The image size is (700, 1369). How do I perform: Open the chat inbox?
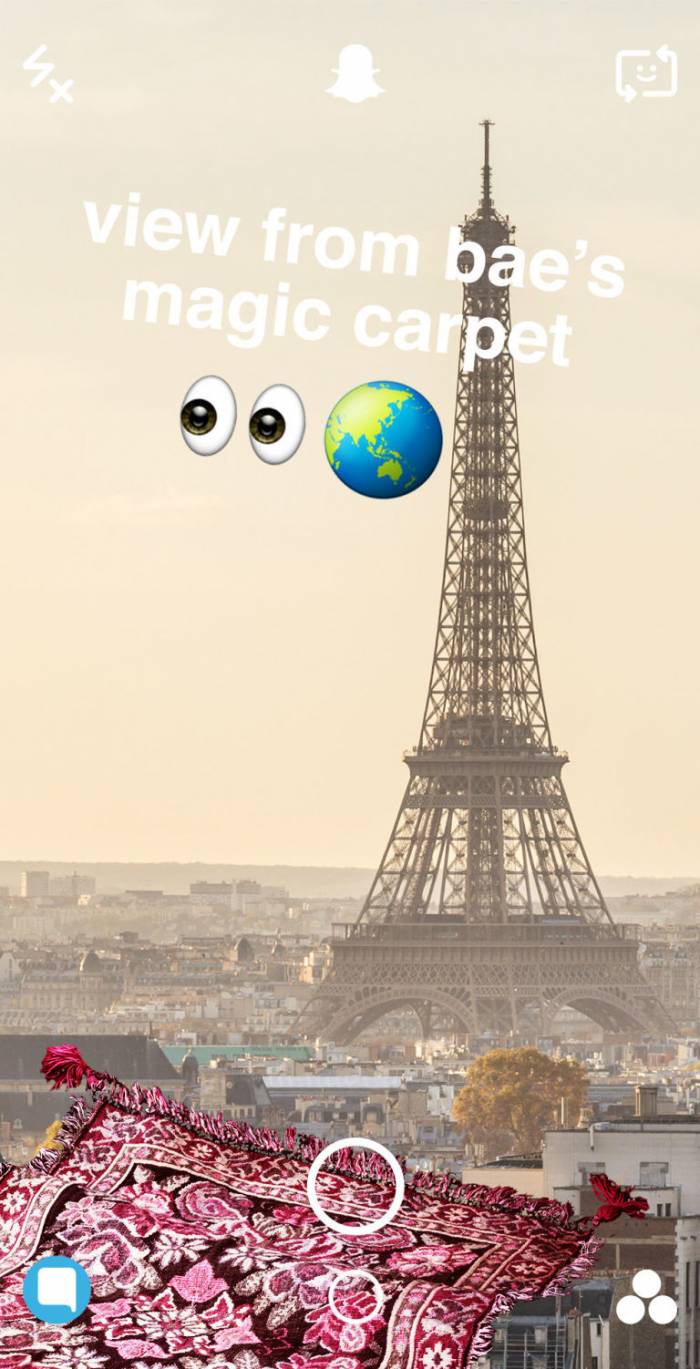(x=57, y=1290)
